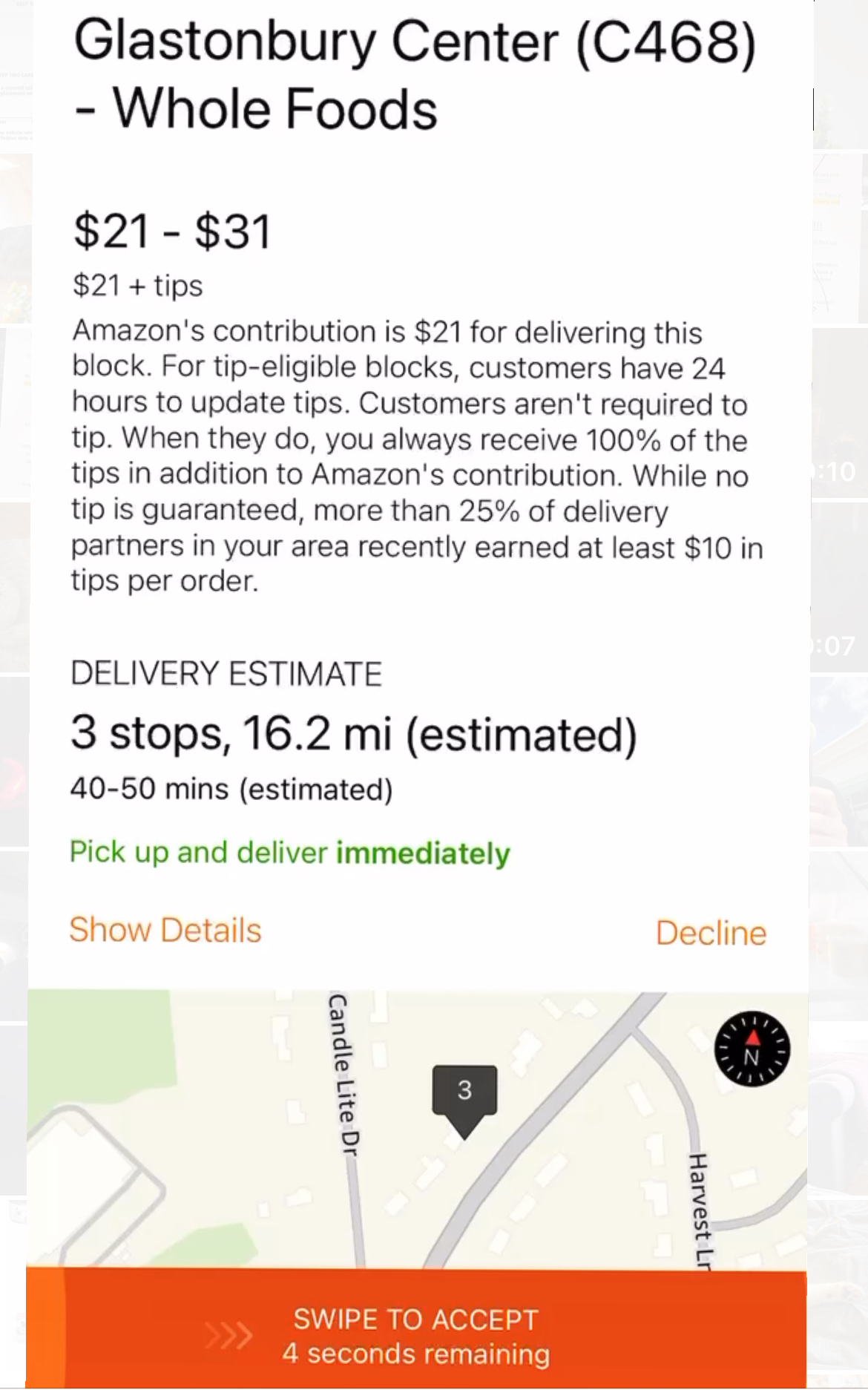Select the delivery stop pin labeled 3
The height and width of the screenshot is (1390, 868).
point(464,1091)
